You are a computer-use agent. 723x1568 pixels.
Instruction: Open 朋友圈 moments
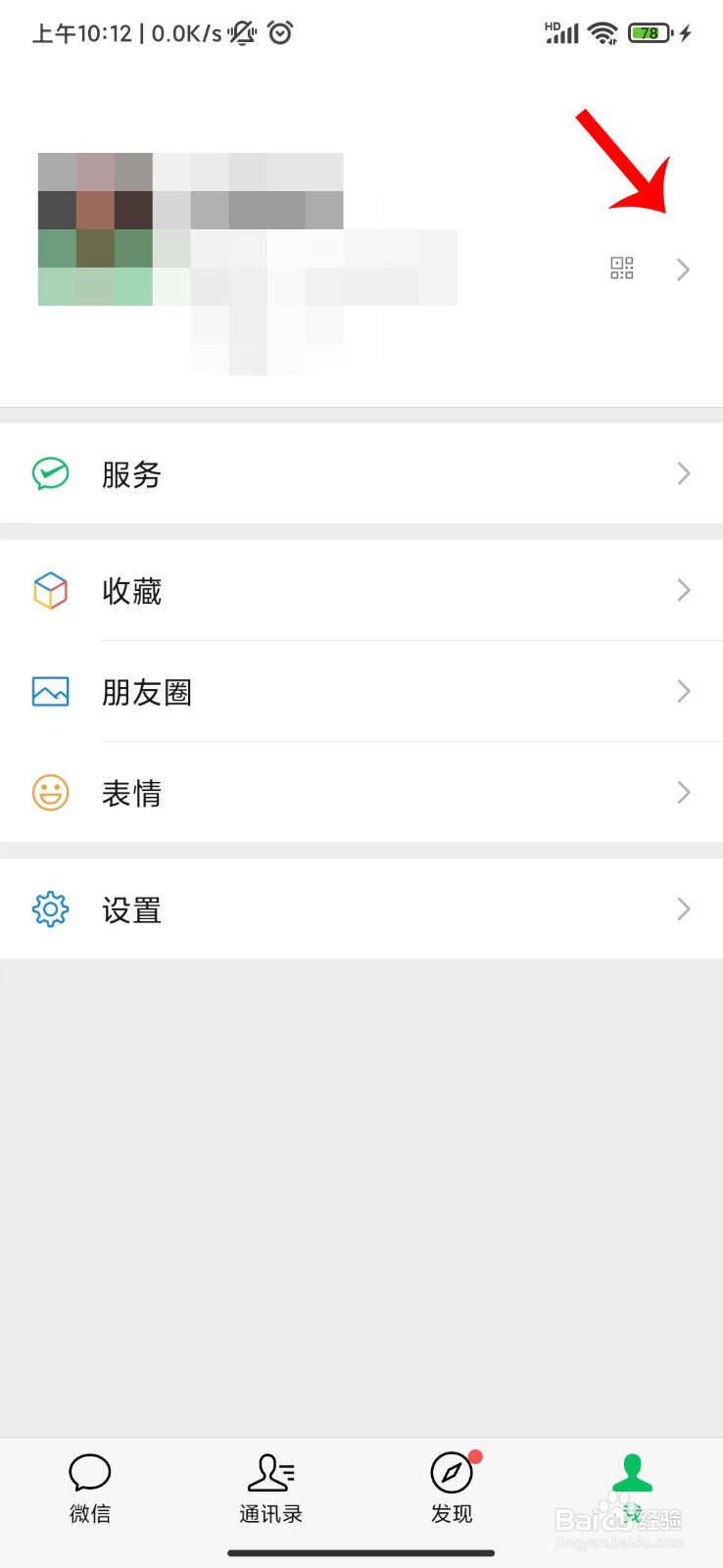tap(361, 692)
